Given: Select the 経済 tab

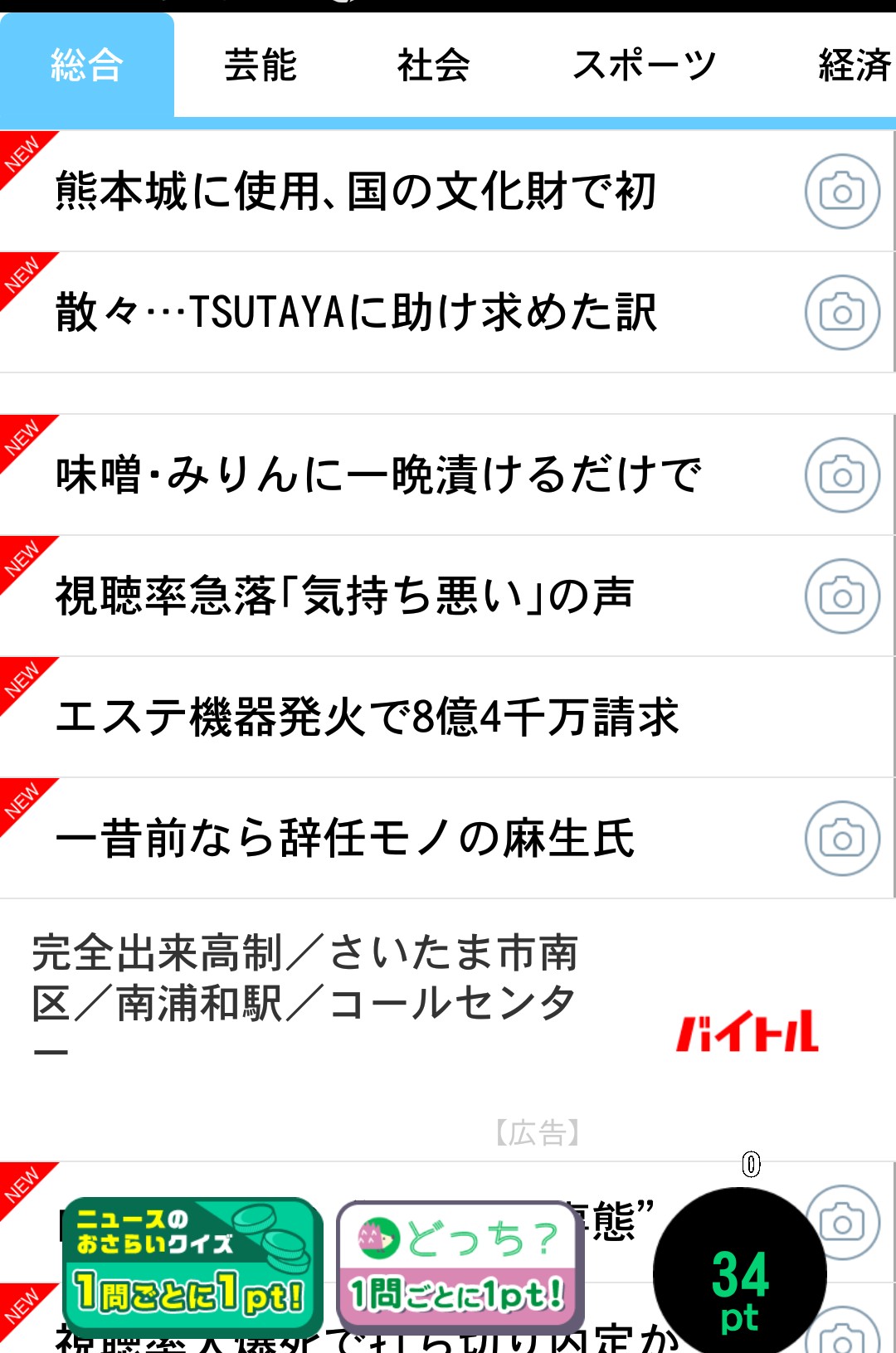Looking at the screenshot, I should pos(855,66).
